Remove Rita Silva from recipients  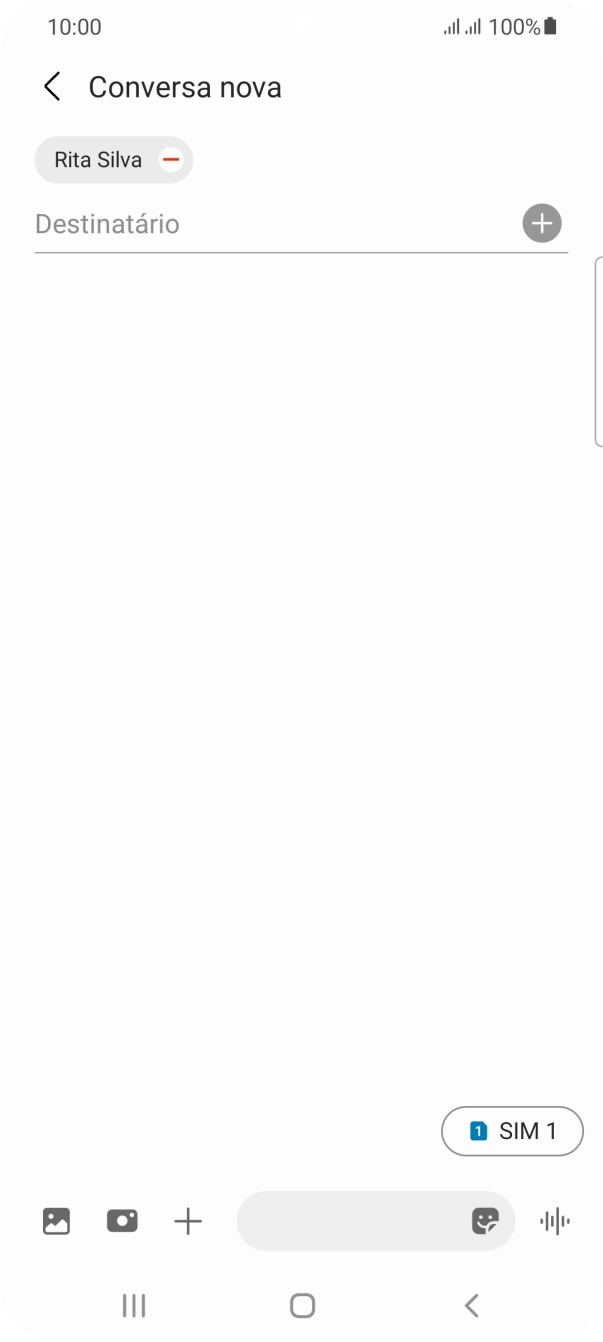pyautogui.click(x=171, y=160)
